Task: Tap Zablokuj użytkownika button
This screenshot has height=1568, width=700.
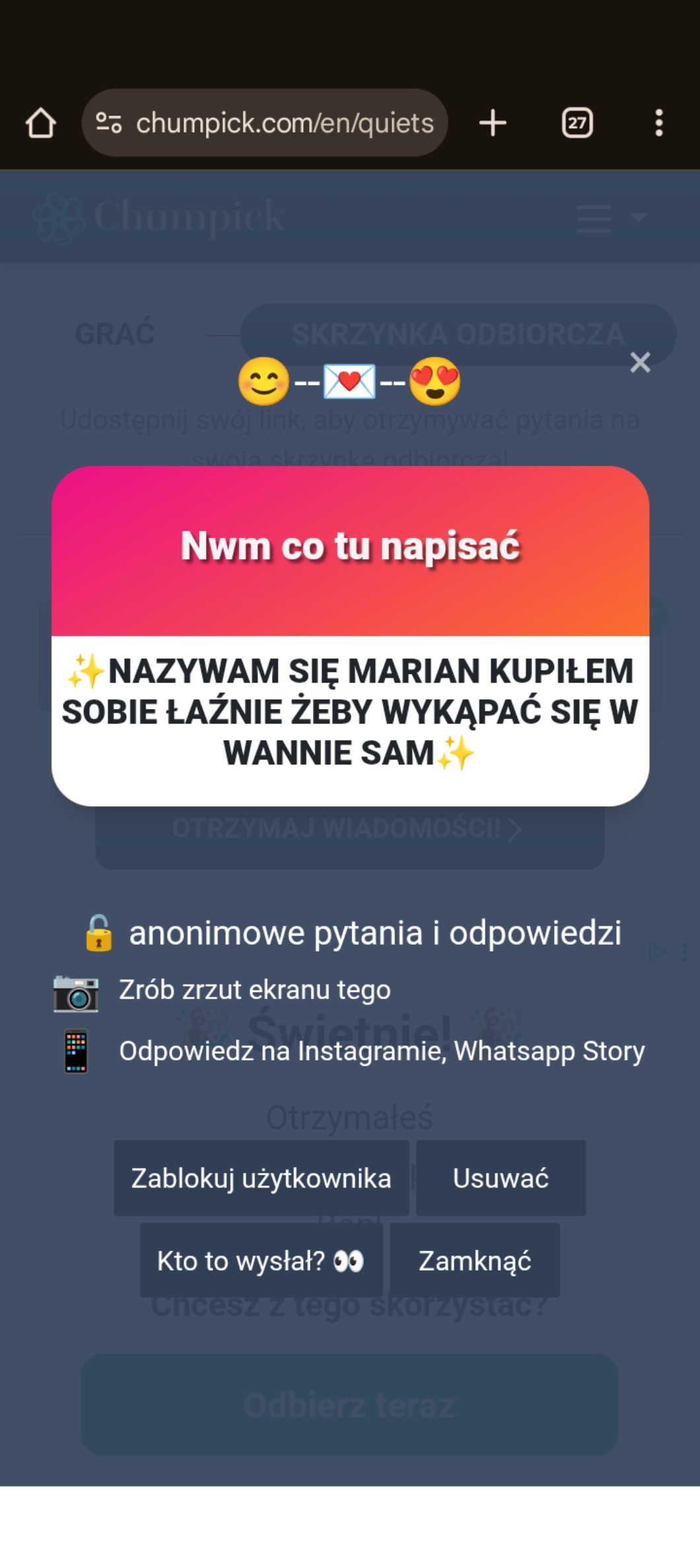Action: click(261, 1178)
